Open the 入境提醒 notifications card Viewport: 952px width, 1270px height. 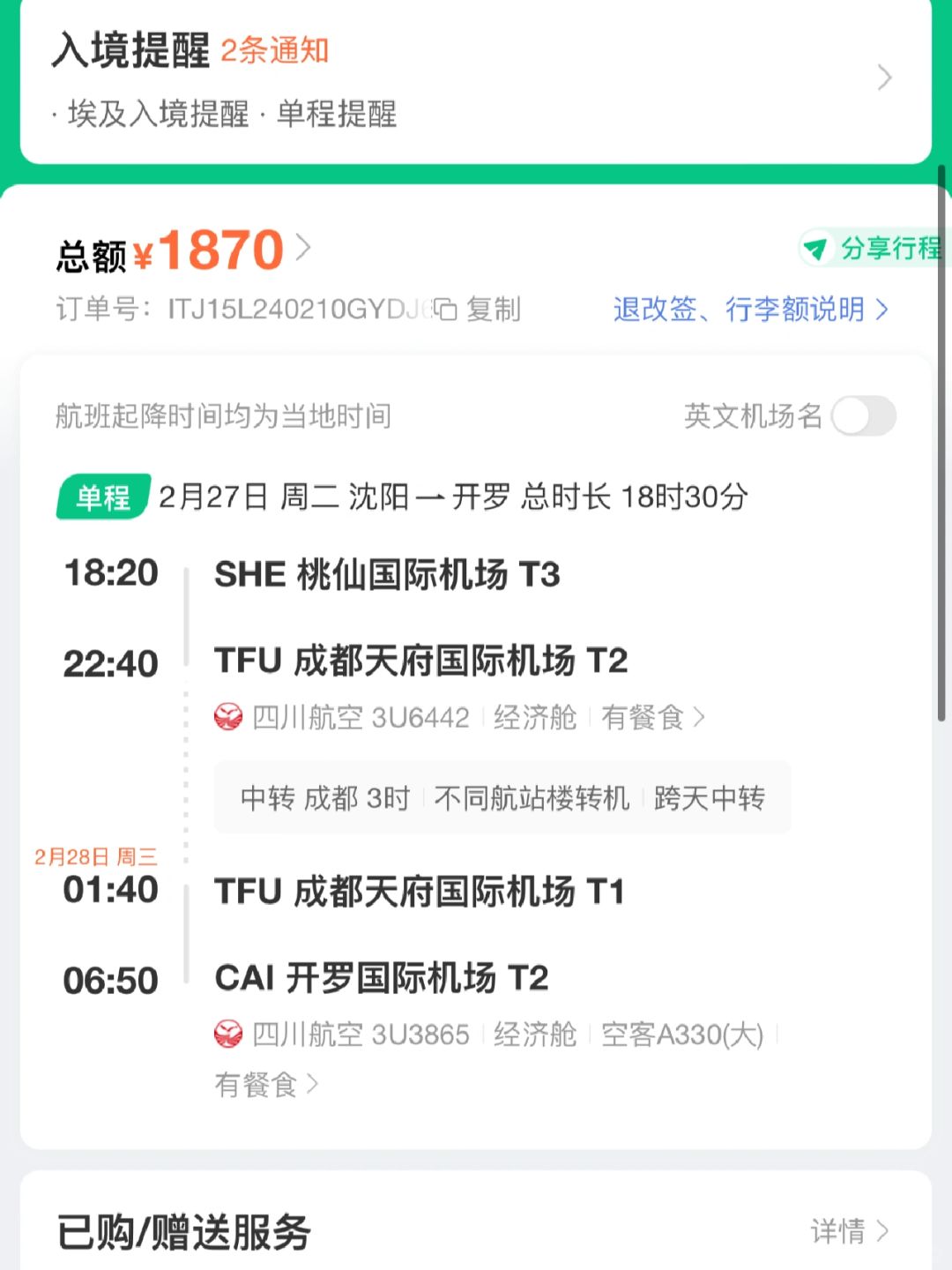pos(476,81)
